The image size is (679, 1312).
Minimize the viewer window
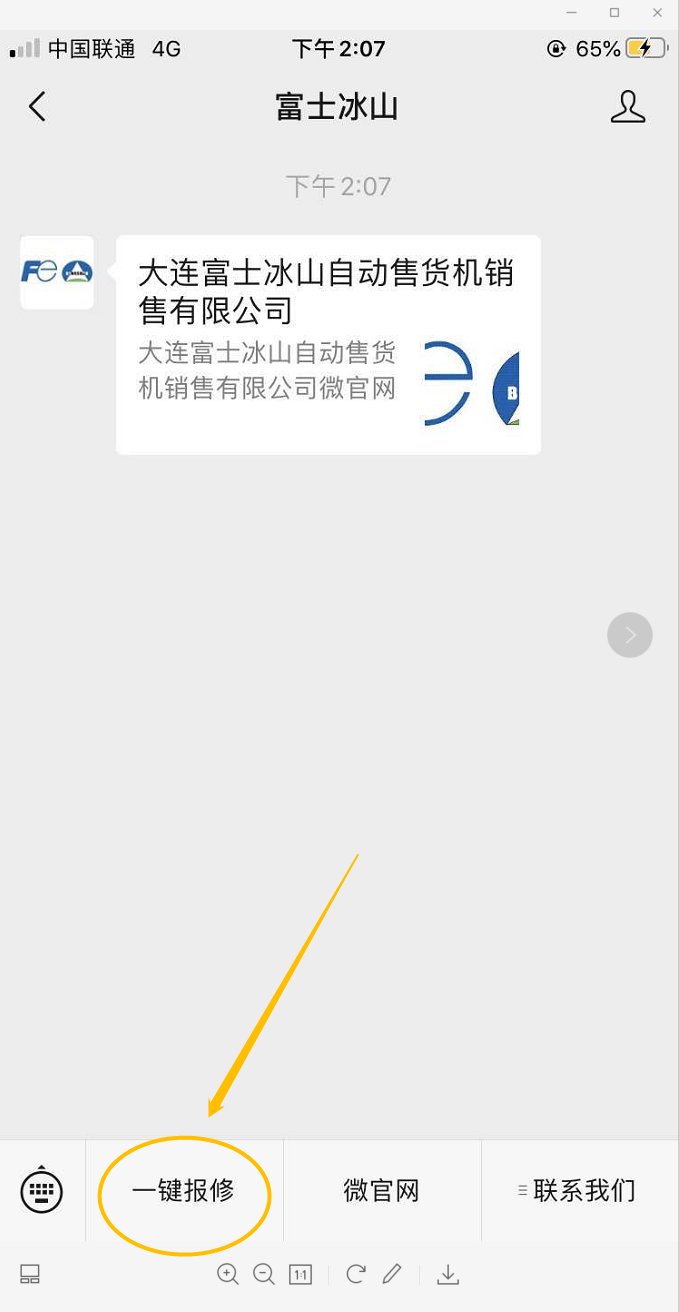(x=571, y=13)
